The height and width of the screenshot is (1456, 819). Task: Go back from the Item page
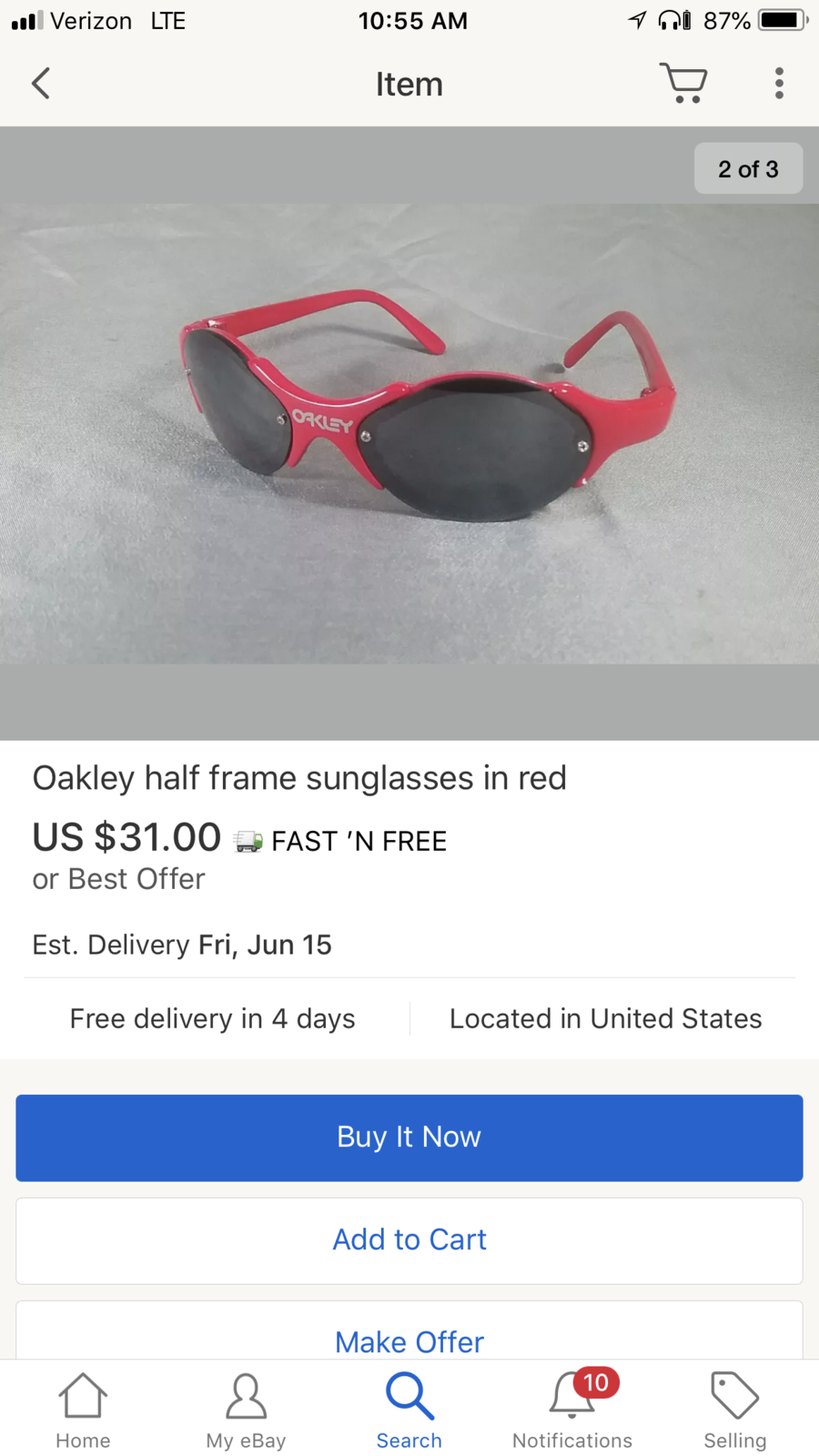coord(41,84)
